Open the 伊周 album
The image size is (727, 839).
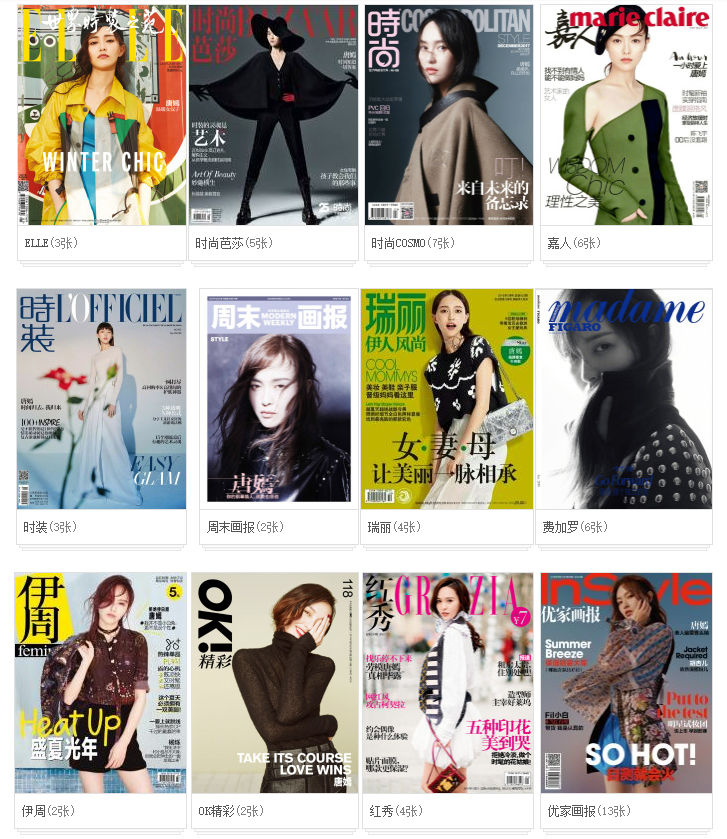point(101,683)
